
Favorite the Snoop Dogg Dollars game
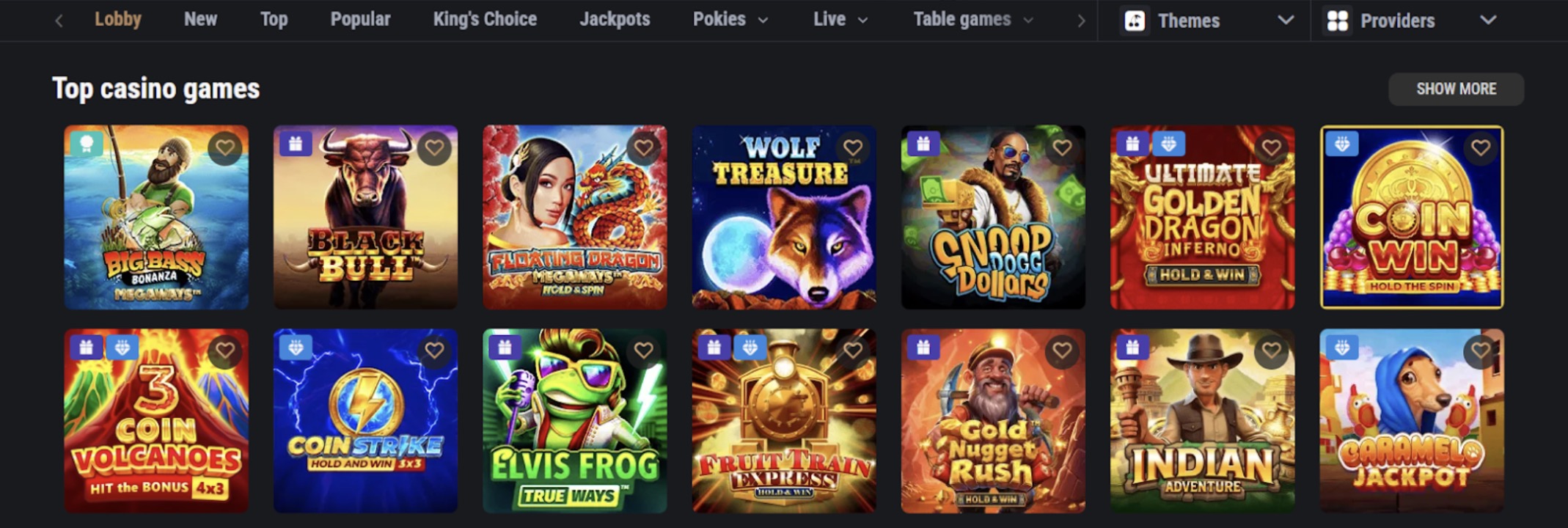pos(1062,147)
